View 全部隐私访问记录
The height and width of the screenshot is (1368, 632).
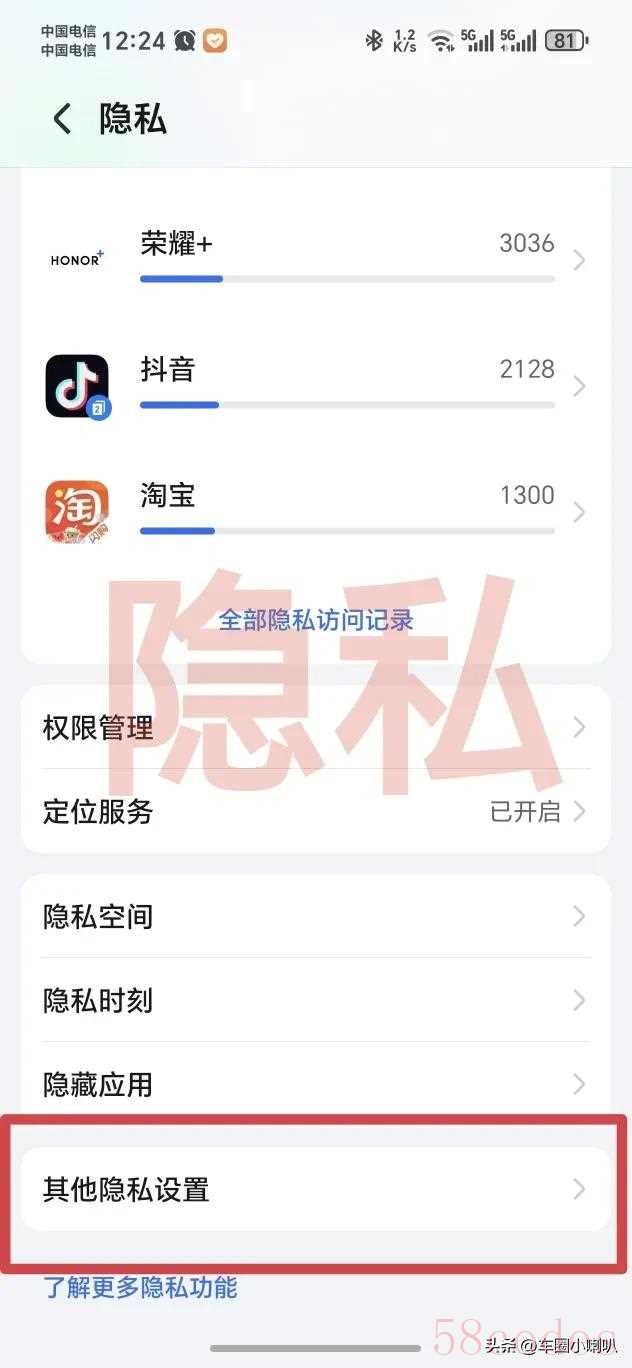click(316, 619)
